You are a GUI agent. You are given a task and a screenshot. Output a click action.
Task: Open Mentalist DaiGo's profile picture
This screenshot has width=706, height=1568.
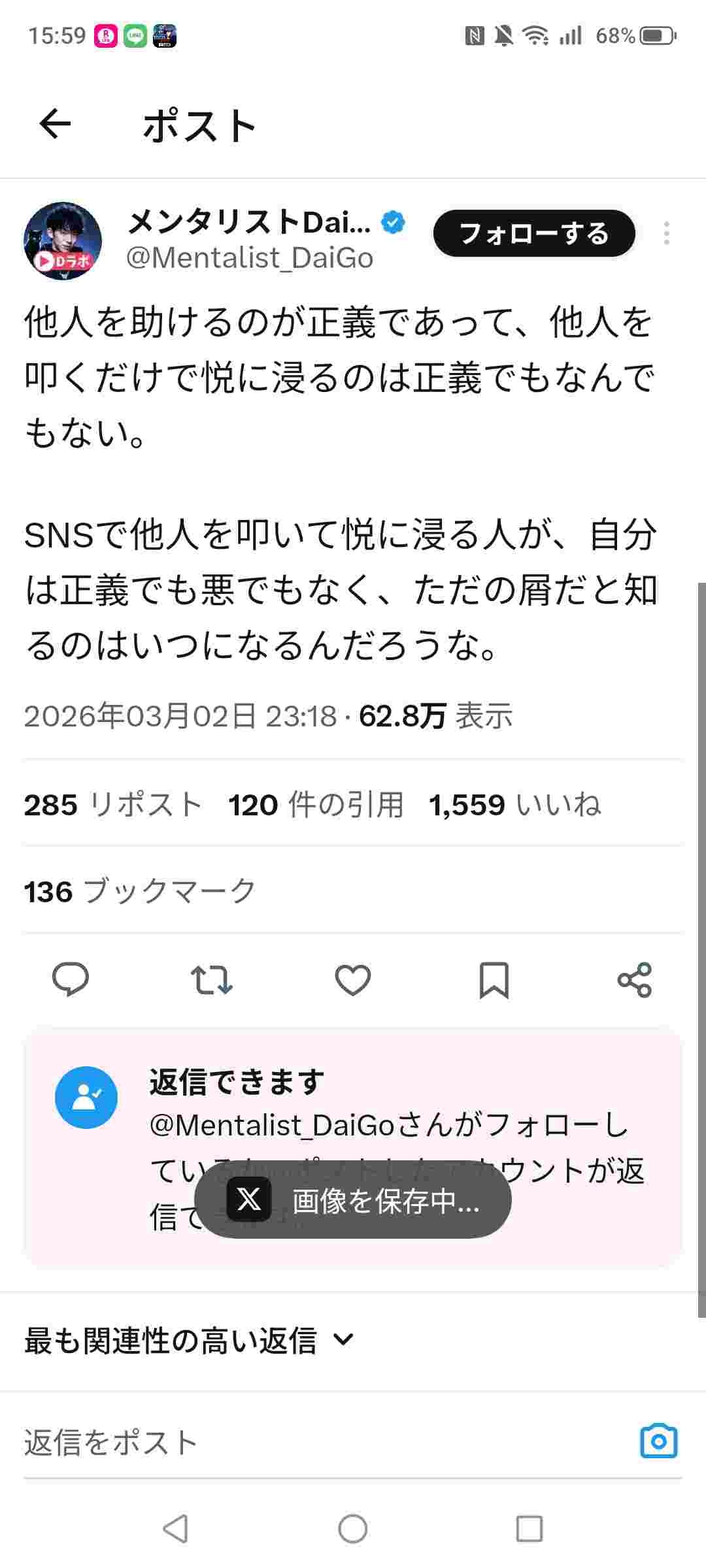point(63,240)
